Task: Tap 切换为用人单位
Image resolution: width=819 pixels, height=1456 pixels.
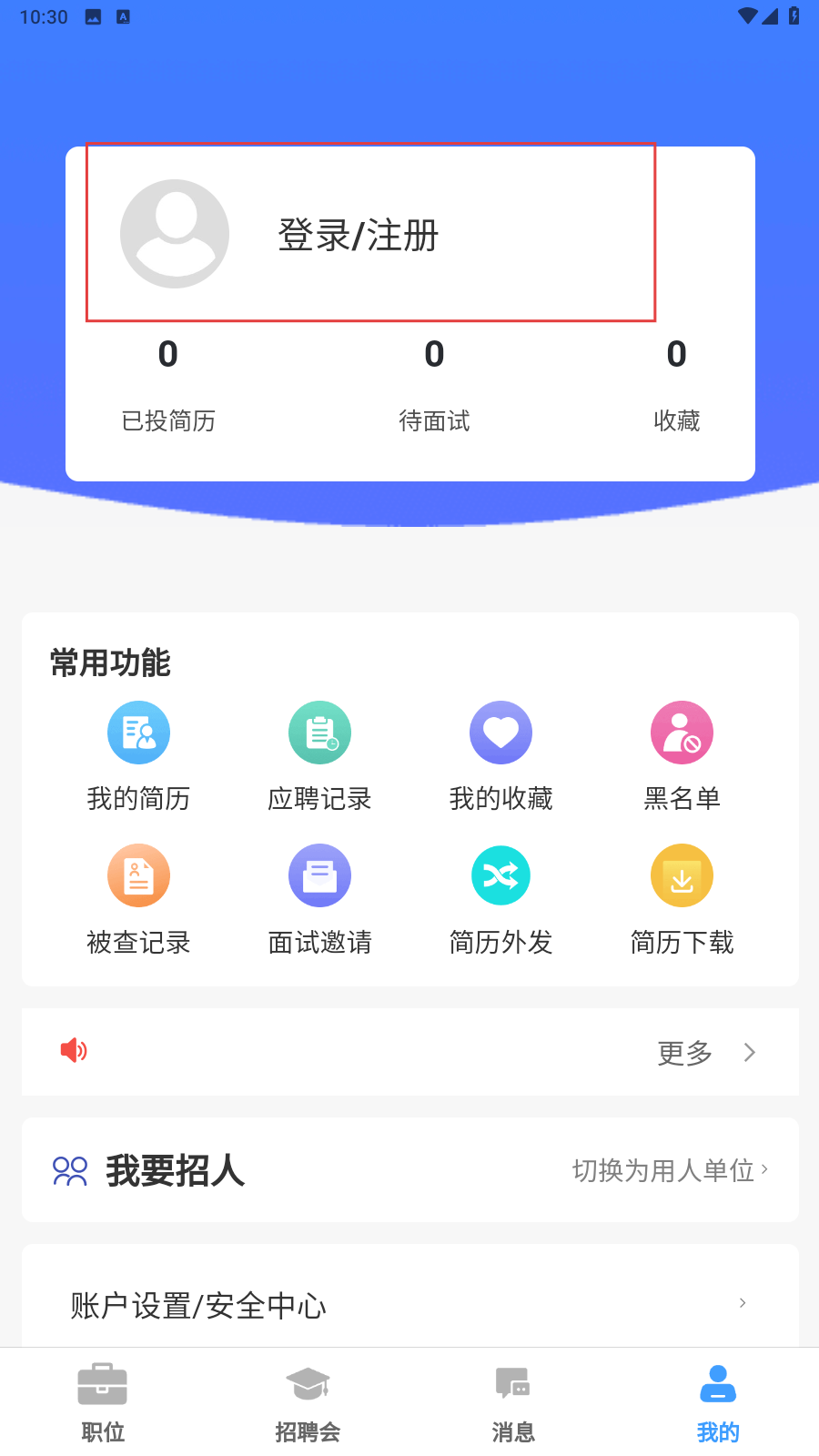Action: [x=670, y=1170]
